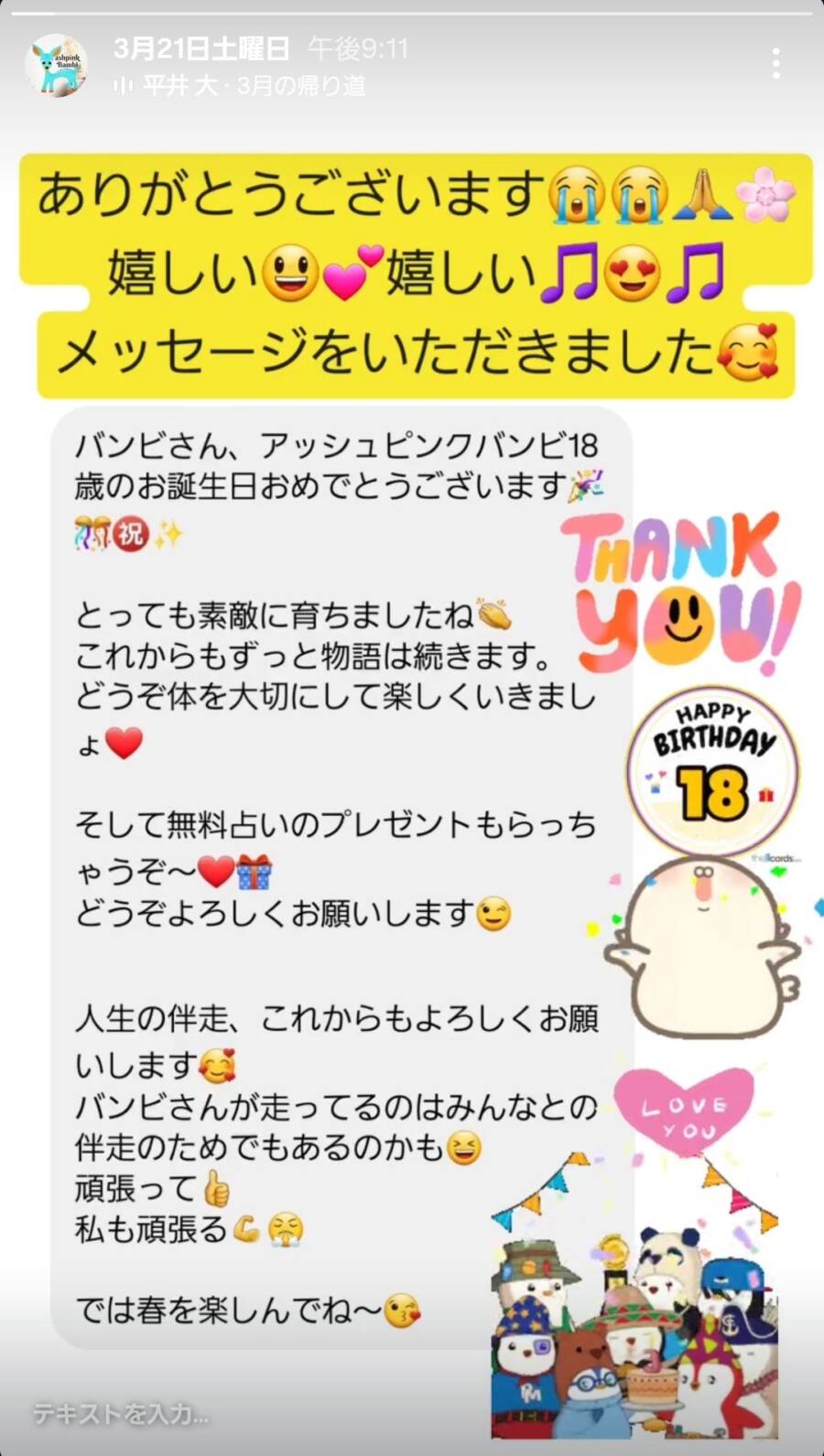Image resolution: width=824 pixels, height=1456 pixels.
Task: Open the story overflow menu
Action: click(x=775, y=63)
